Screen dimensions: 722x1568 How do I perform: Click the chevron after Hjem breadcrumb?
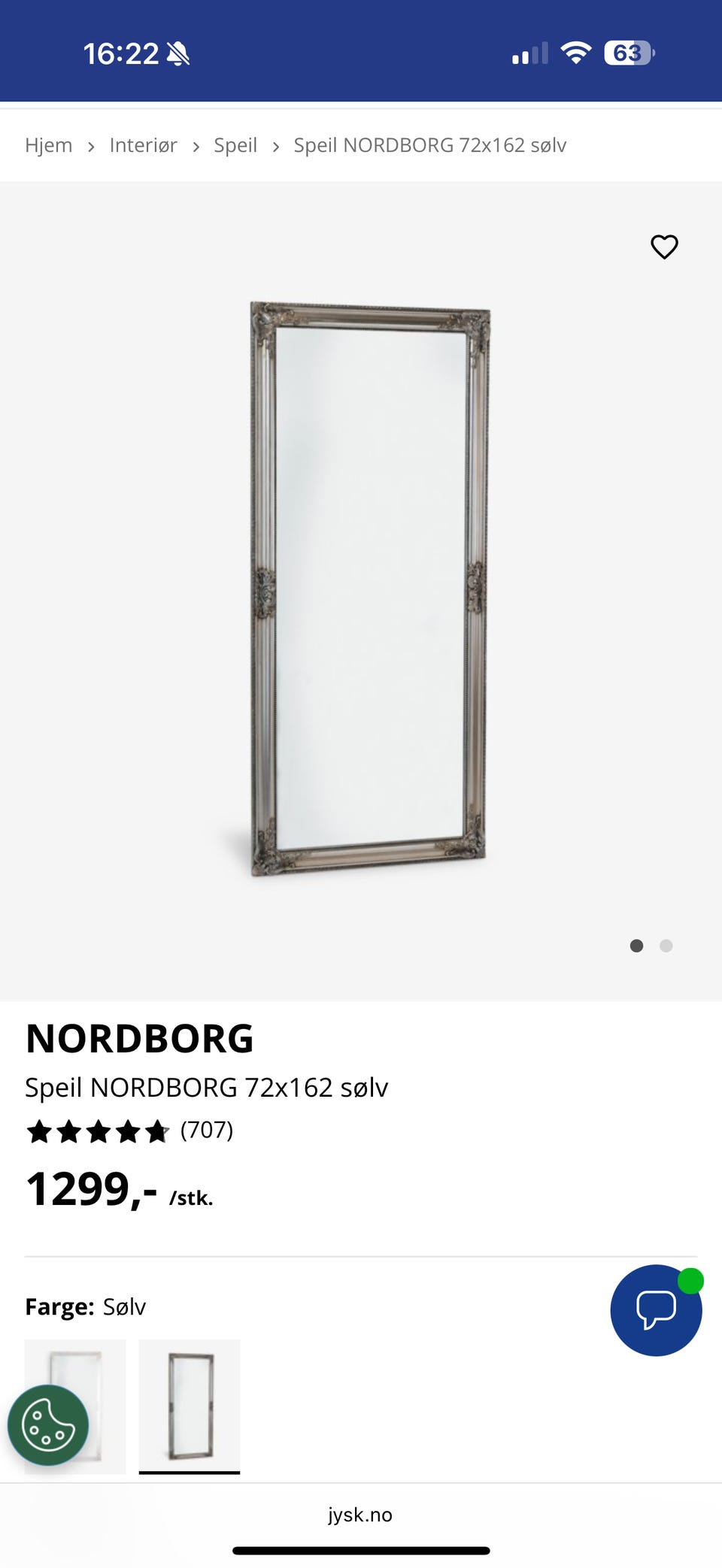pyautogui.click(x=92, y=145)
